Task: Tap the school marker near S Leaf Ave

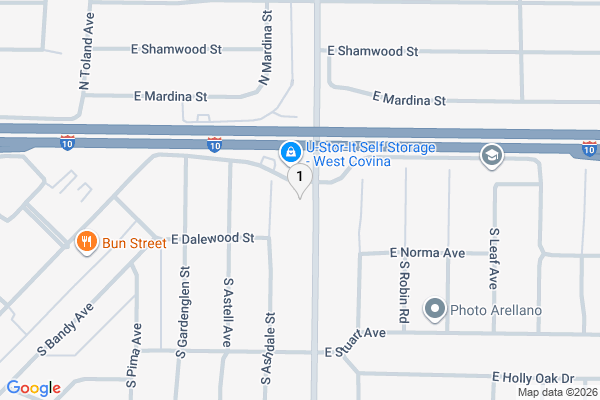Action: coord(491,155)
